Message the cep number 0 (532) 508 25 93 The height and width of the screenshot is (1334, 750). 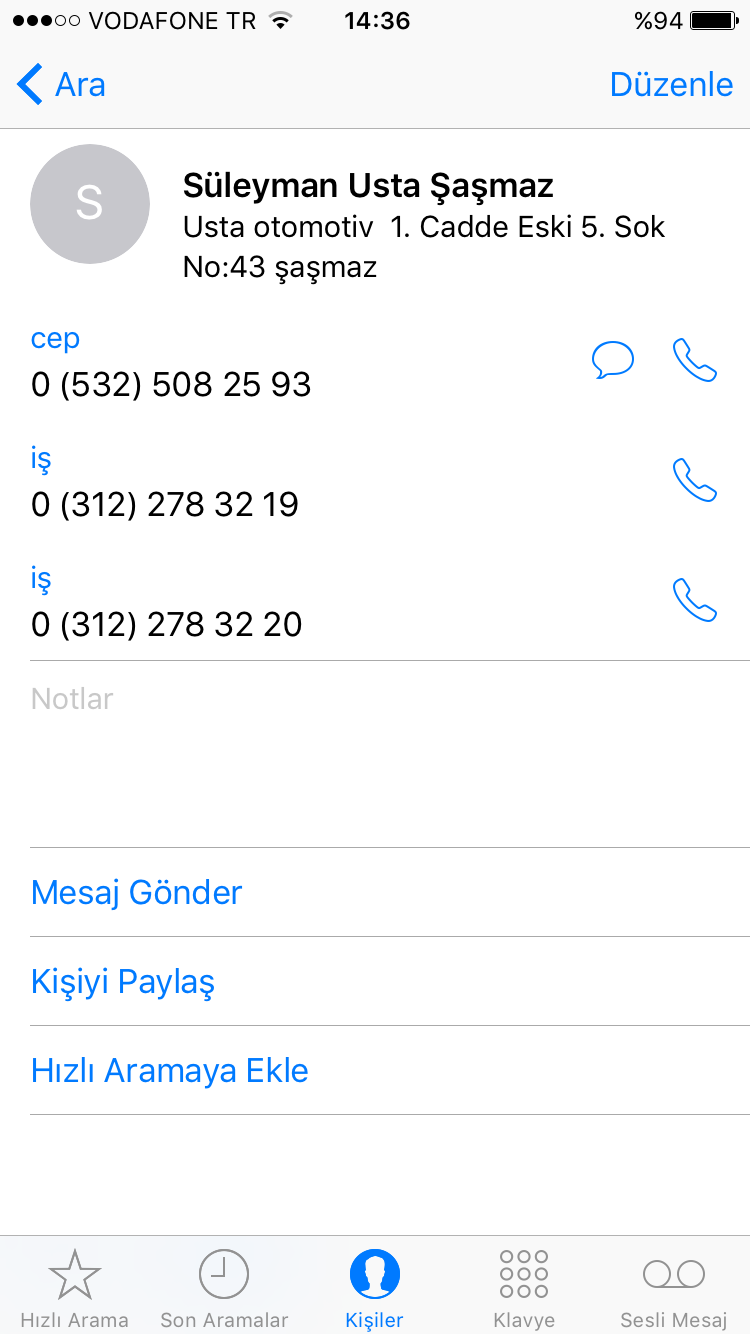[x=613, y=360]
